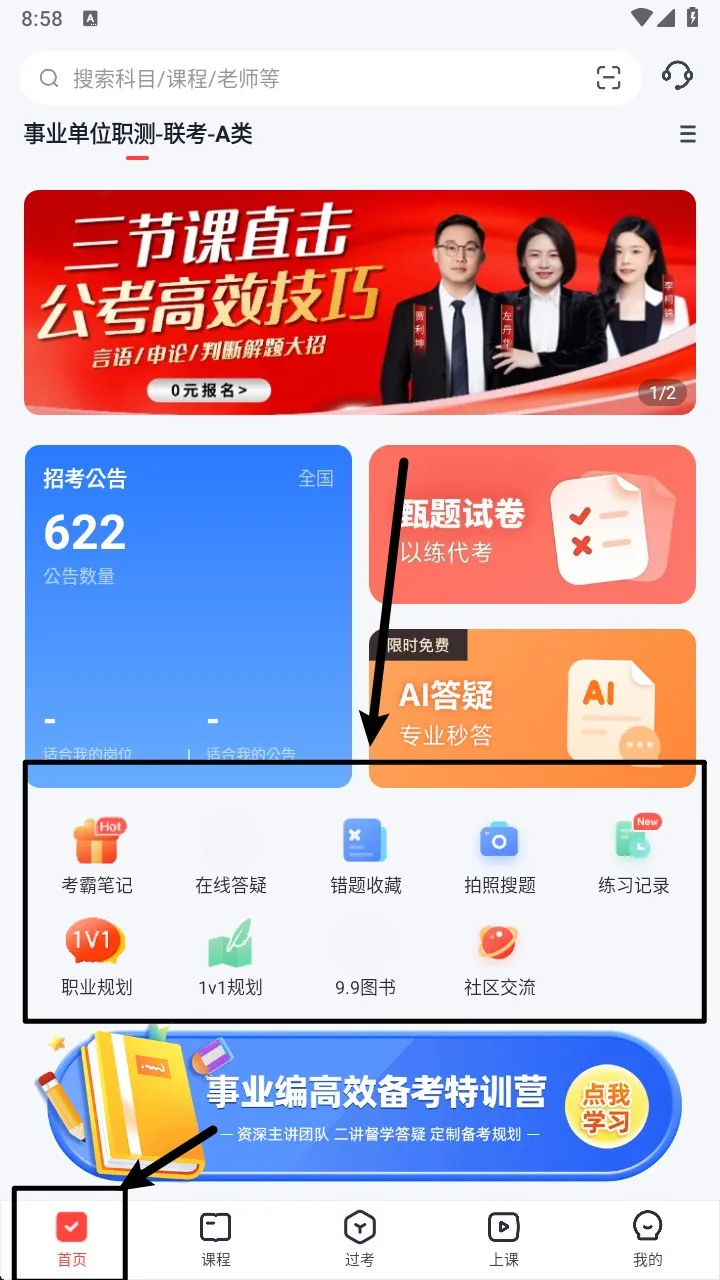The image size is (720, 1280).
Task: Open 甄题试卷 practice papers card
Action: [x=532, y=524]
